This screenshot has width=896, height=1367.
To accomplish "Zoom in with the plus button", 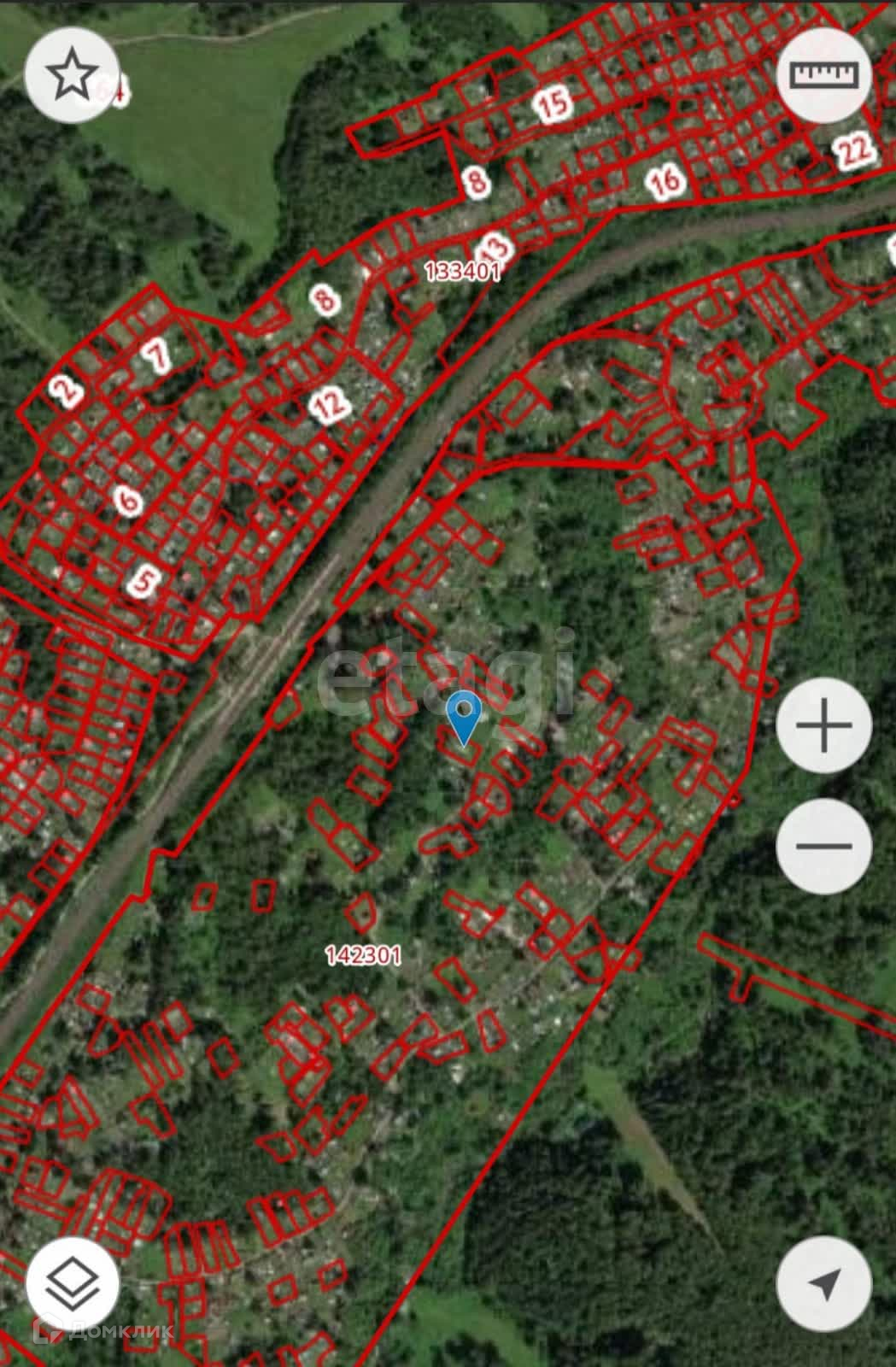I will [824, 725].
